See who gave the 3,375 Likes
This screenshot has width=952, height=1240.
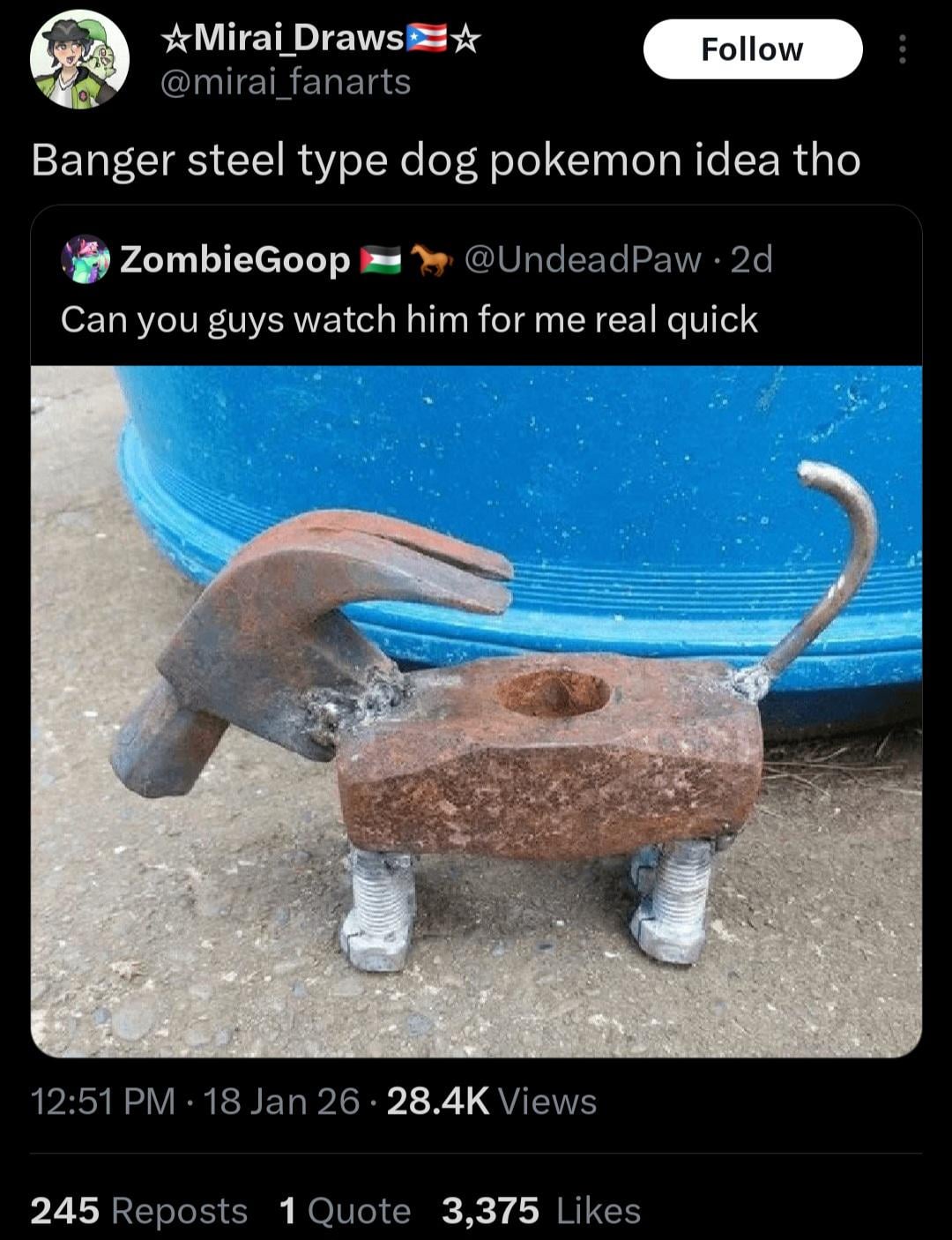tap(540, 1211)
